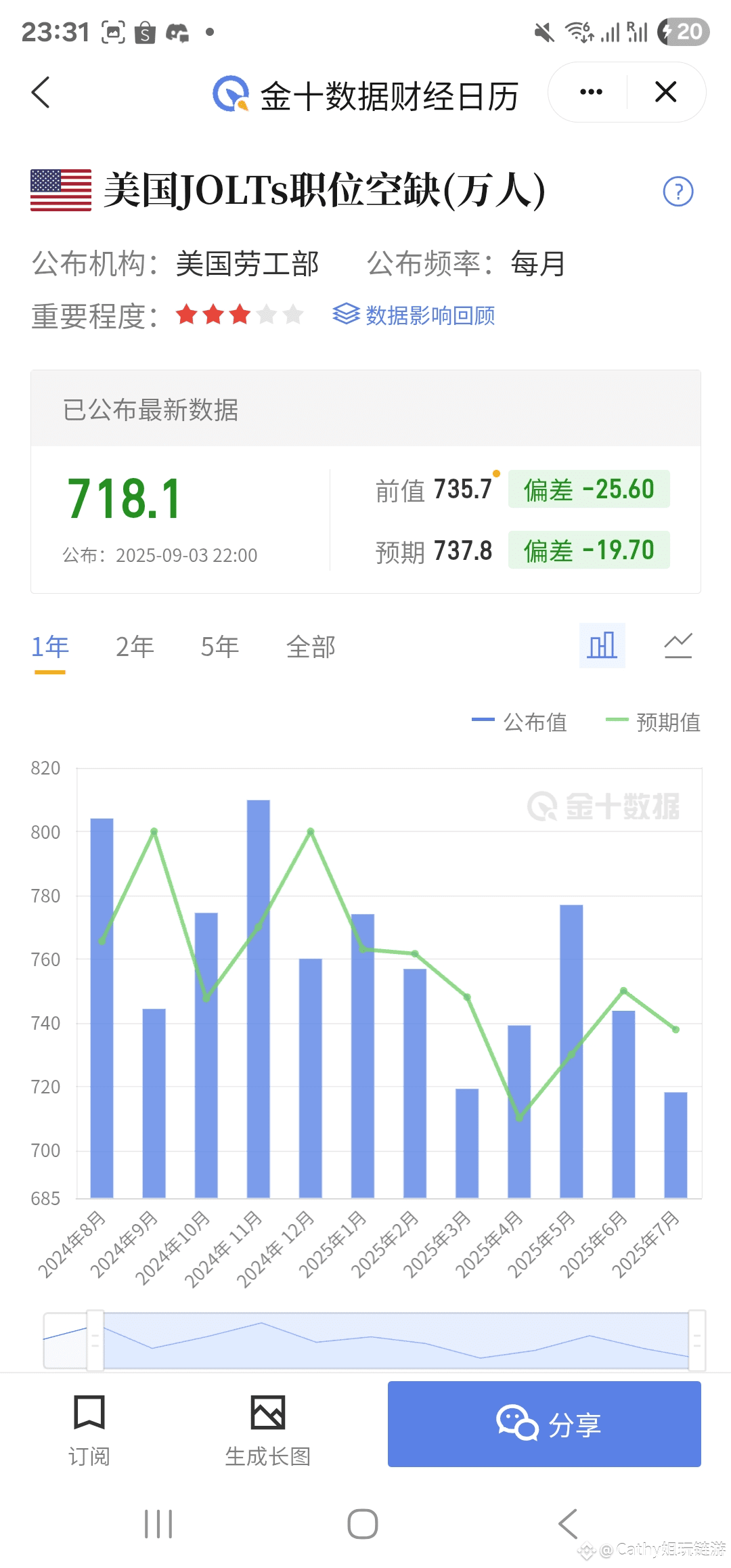This screenshot has width=731, height=1568.
Task: Show 全部 historical data
Action: point(311,647)
